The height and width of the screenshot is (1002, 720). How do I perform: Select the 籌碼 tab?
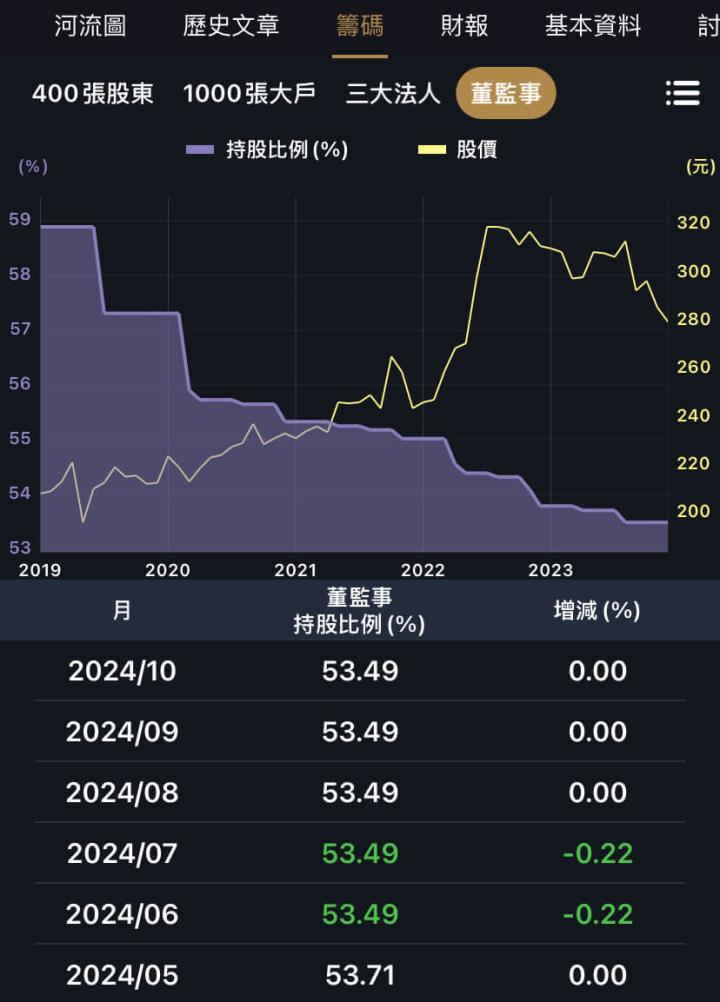click(x=360, y=26)
